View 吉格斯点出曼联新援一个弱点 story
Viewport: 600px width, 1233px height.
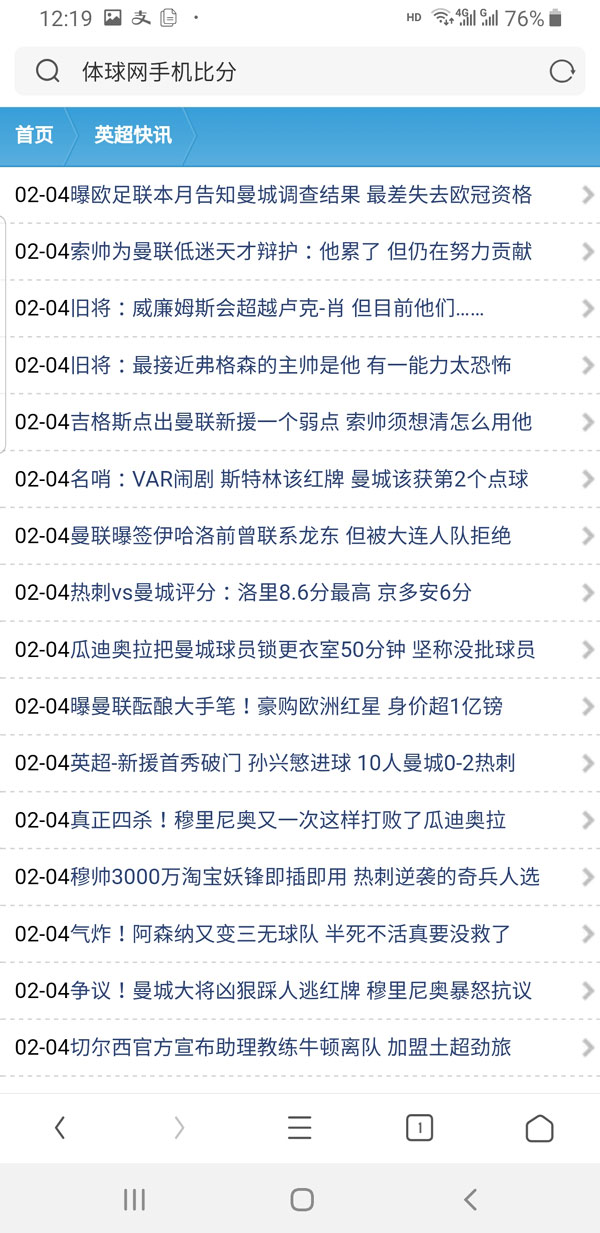[300, 422]
